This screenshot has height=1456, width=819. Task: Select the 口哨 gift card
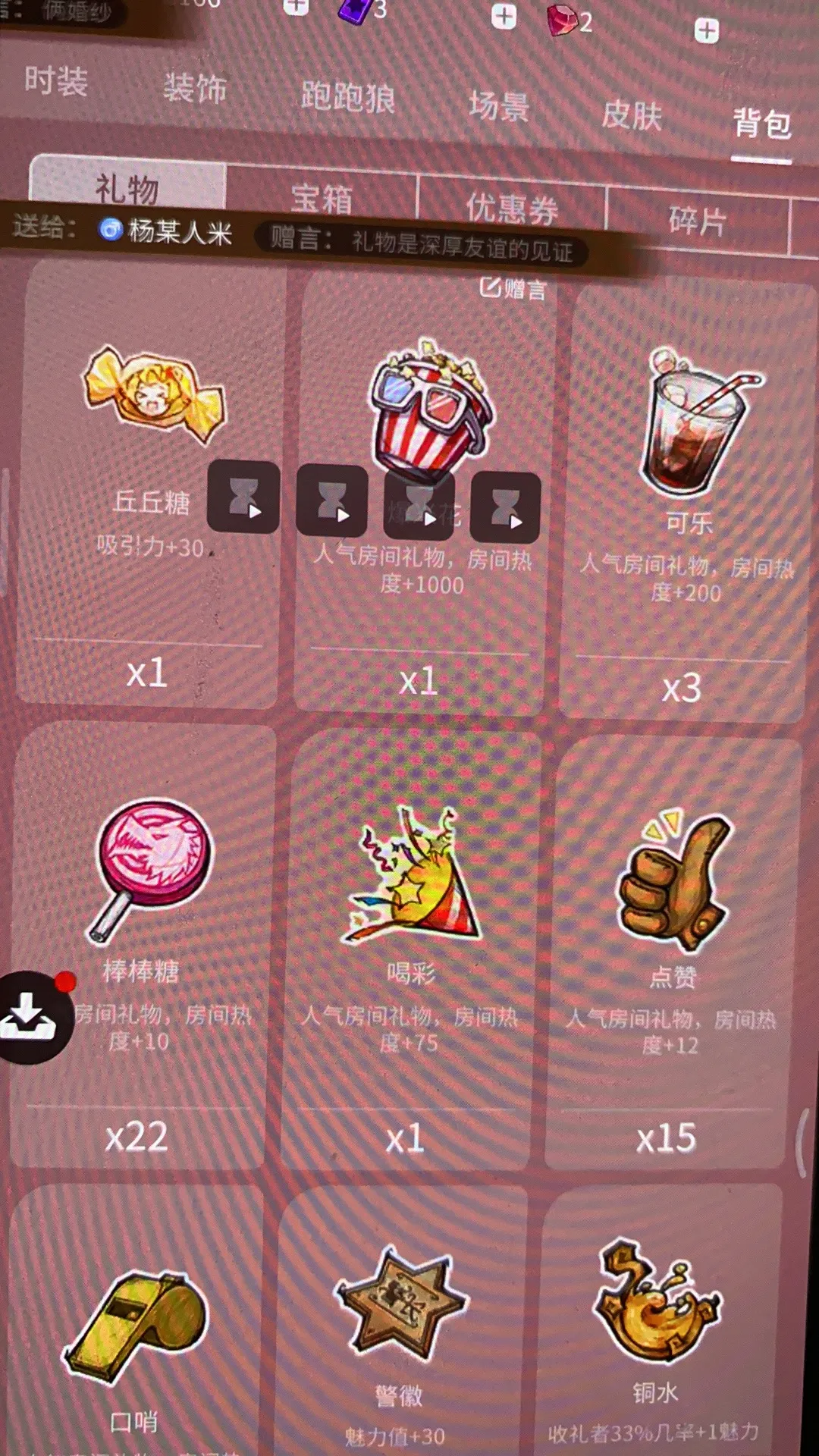pos(135,1321)
